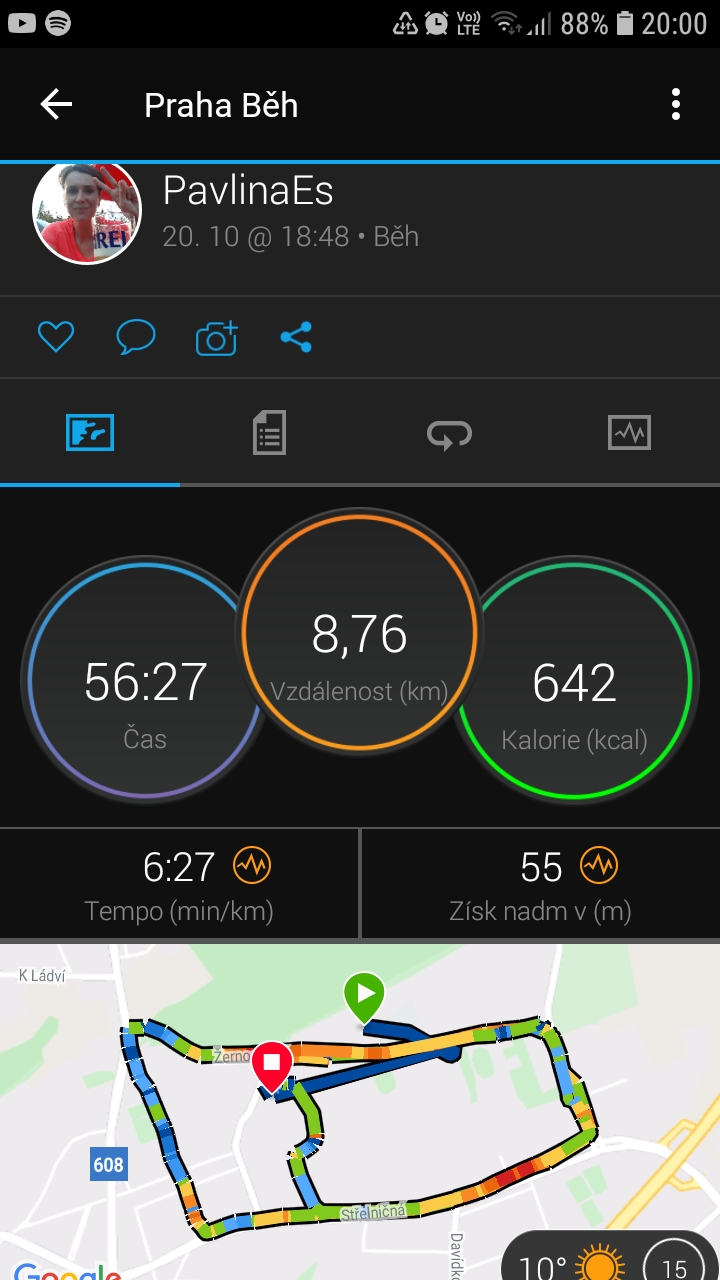
Task: Select the overview summary tab
Action: (x=90, y=433)
